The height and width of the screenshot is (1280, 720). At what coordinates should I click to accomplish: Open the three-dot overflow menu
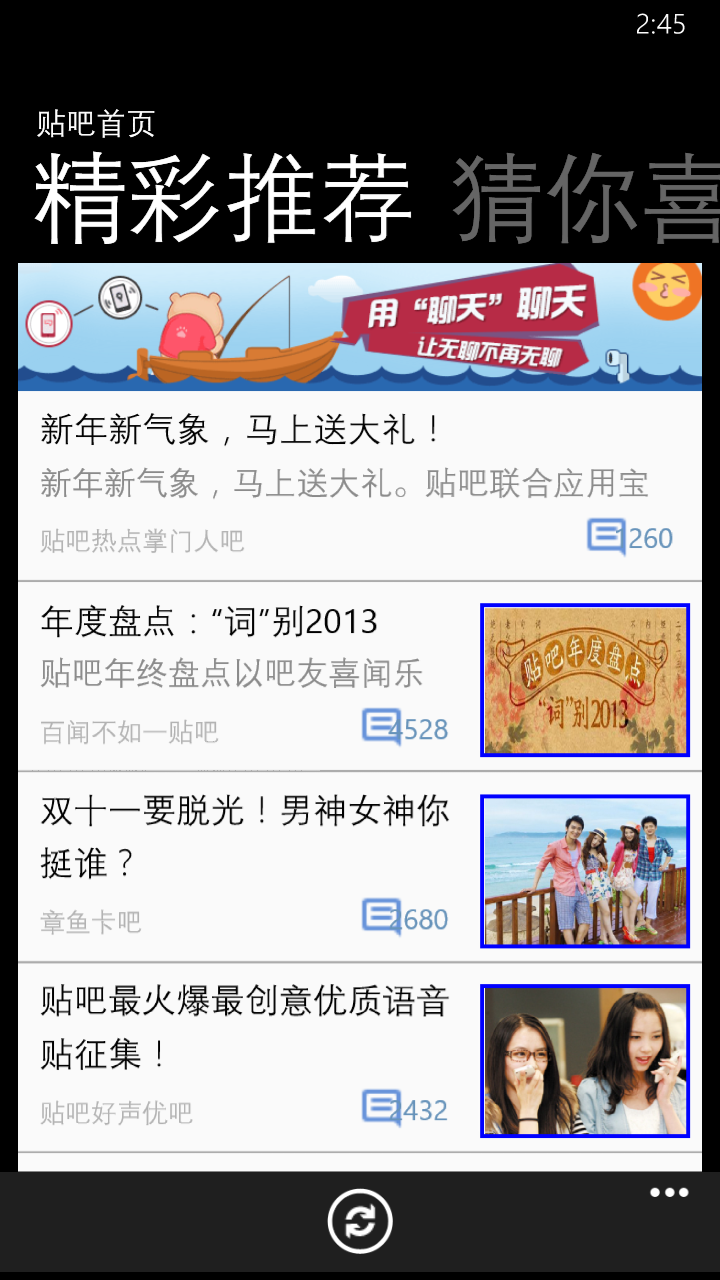669,1192
